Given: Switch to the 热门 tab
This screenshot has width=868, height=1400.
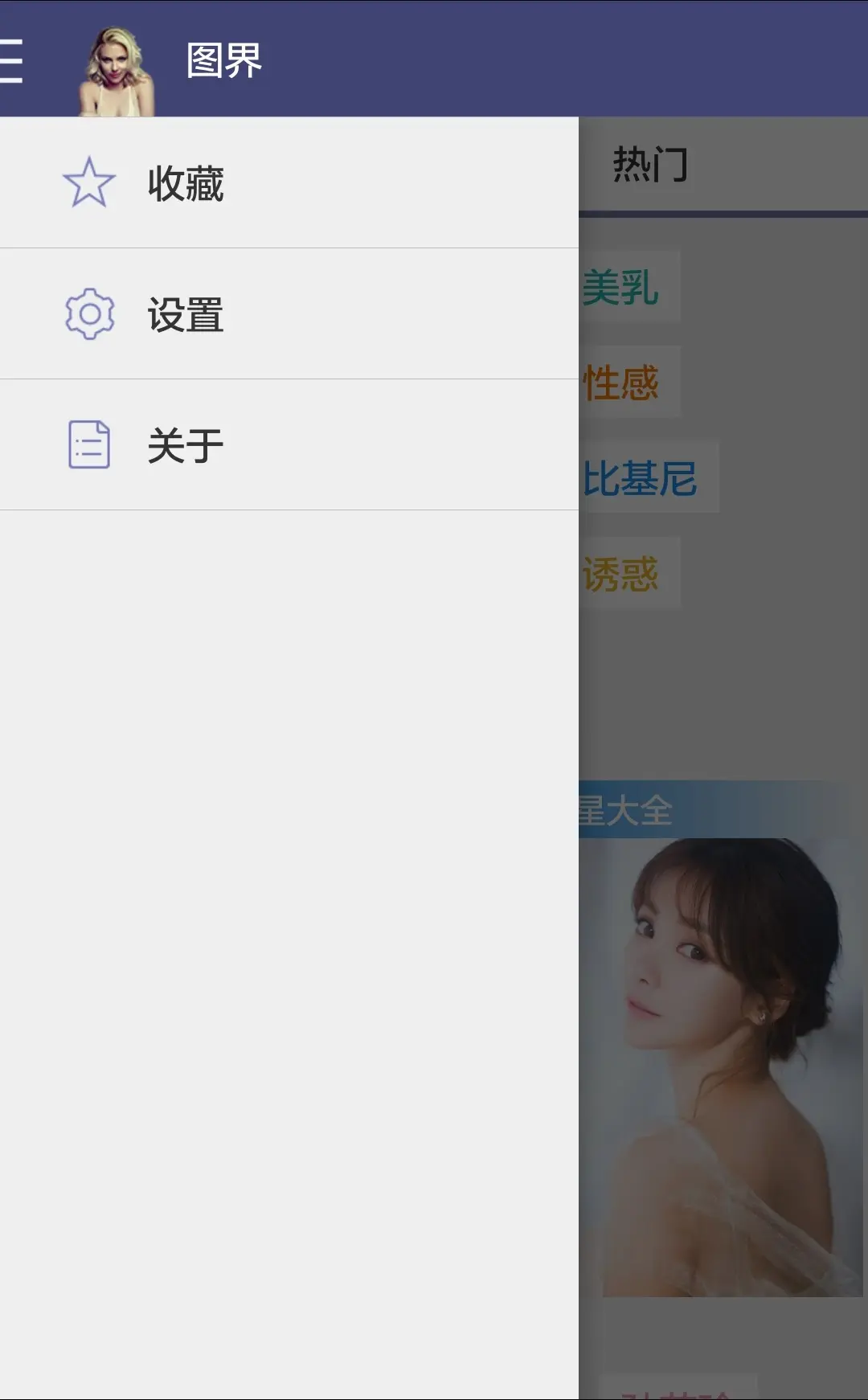Looking at the screenshot, I should pyautogui.click(x=651, y=165).
